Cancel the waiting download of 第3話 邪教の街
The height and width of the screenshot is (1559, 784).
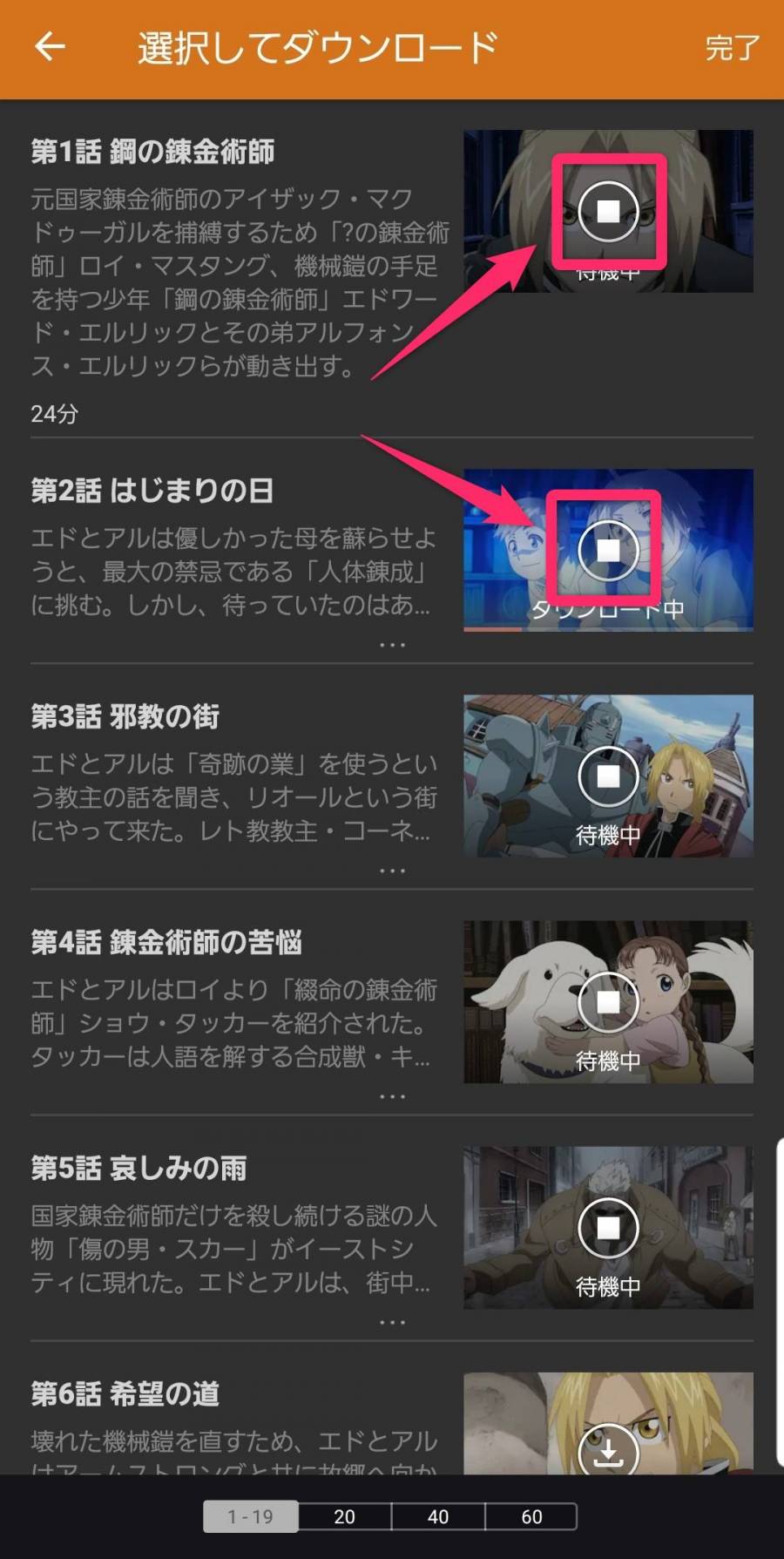(x=608, y=776)
